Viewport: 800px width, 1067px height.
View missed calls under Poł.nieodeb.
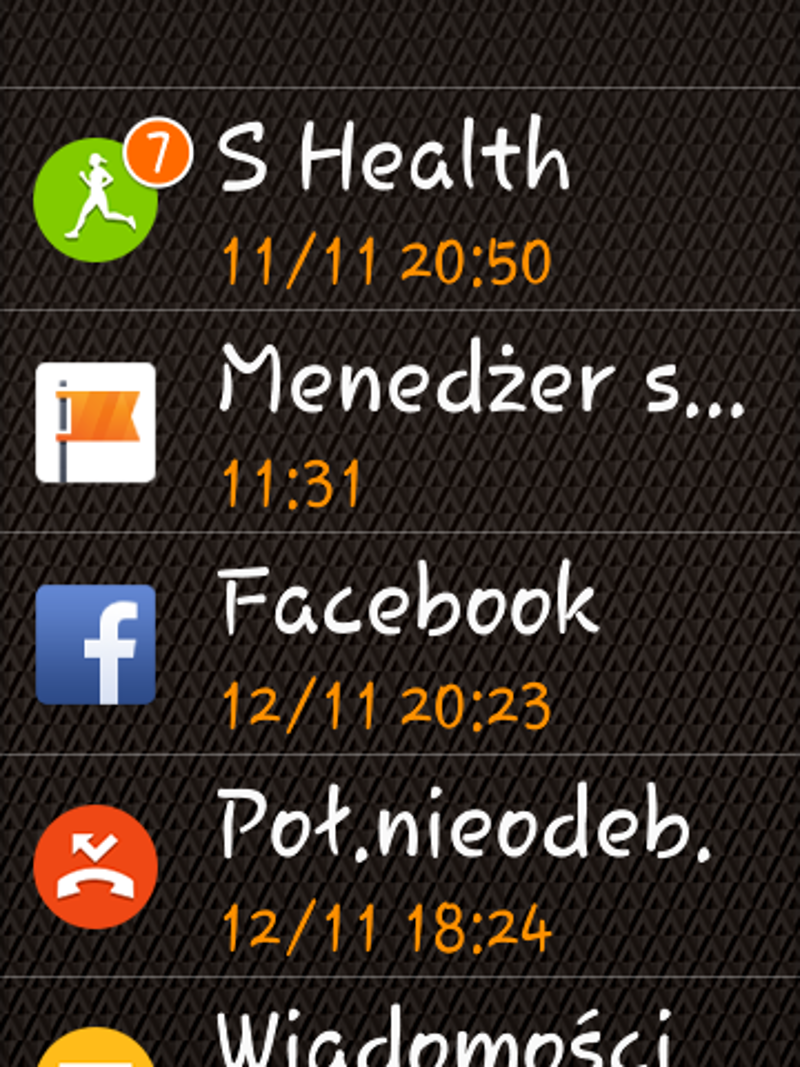(x=400, y=866)
